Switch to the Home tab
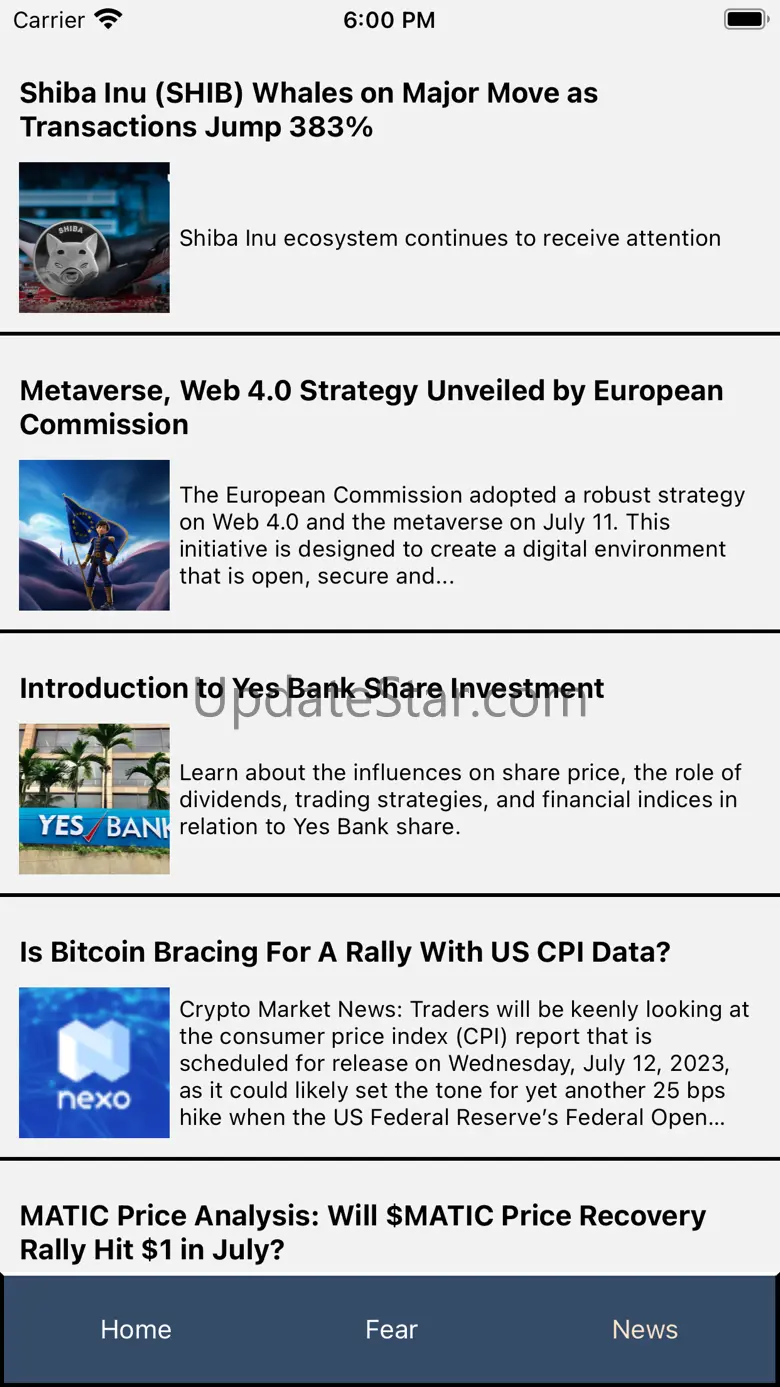 (136, 1329)
